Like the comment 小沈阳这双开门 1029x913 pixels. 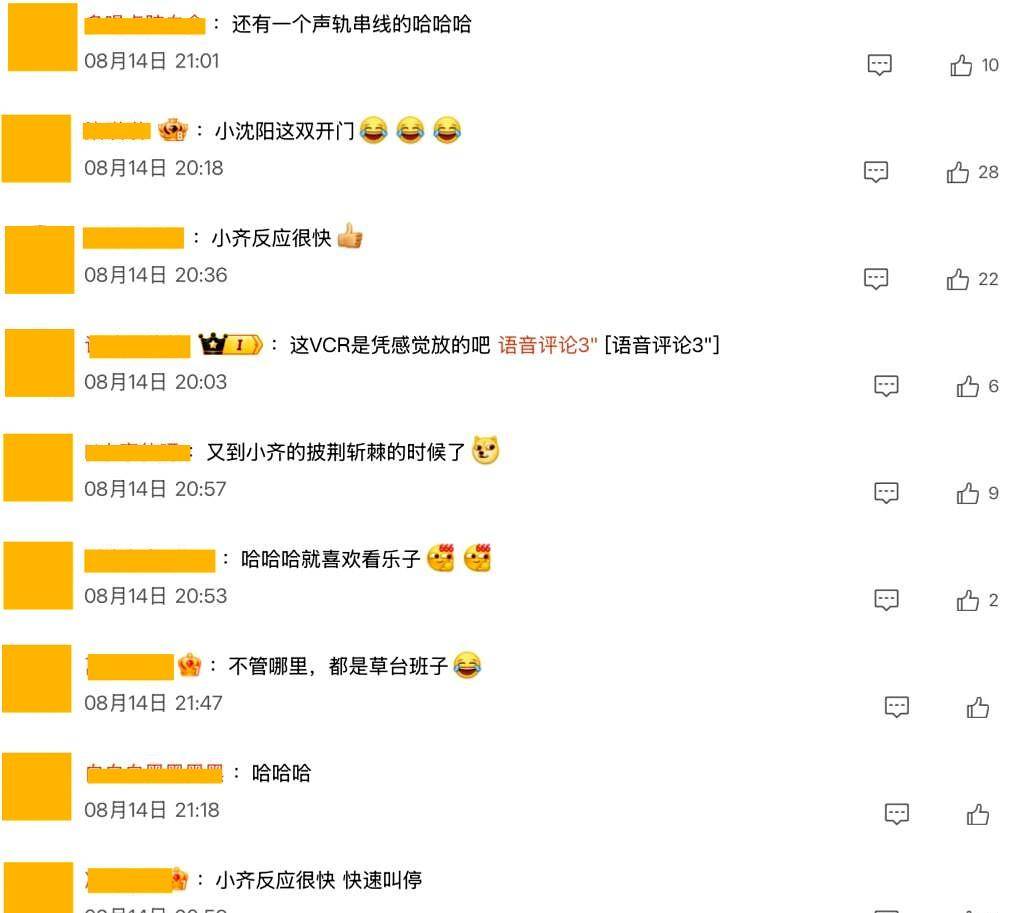tap(957, 172)
